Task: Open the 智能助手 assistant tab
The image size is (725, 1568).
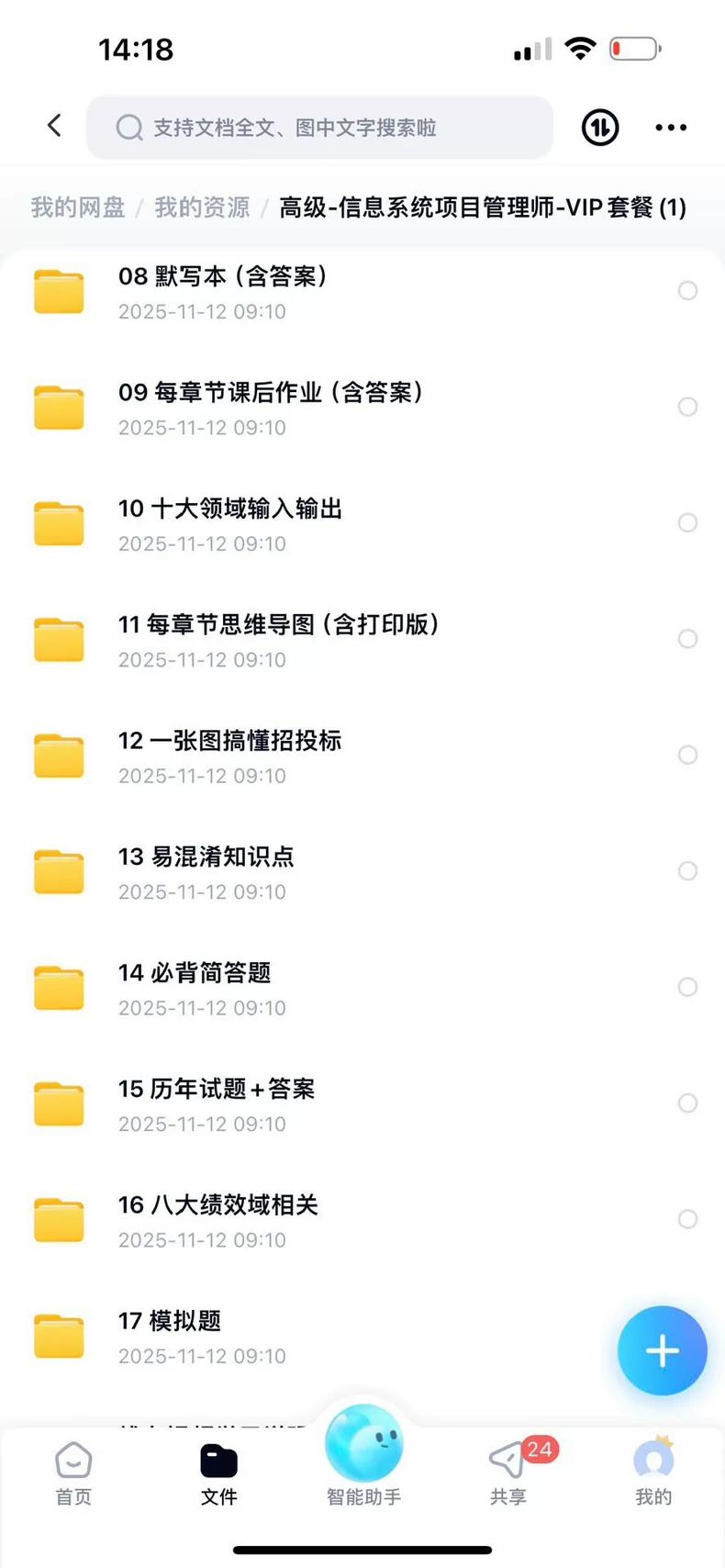Action: [364, 1460]
